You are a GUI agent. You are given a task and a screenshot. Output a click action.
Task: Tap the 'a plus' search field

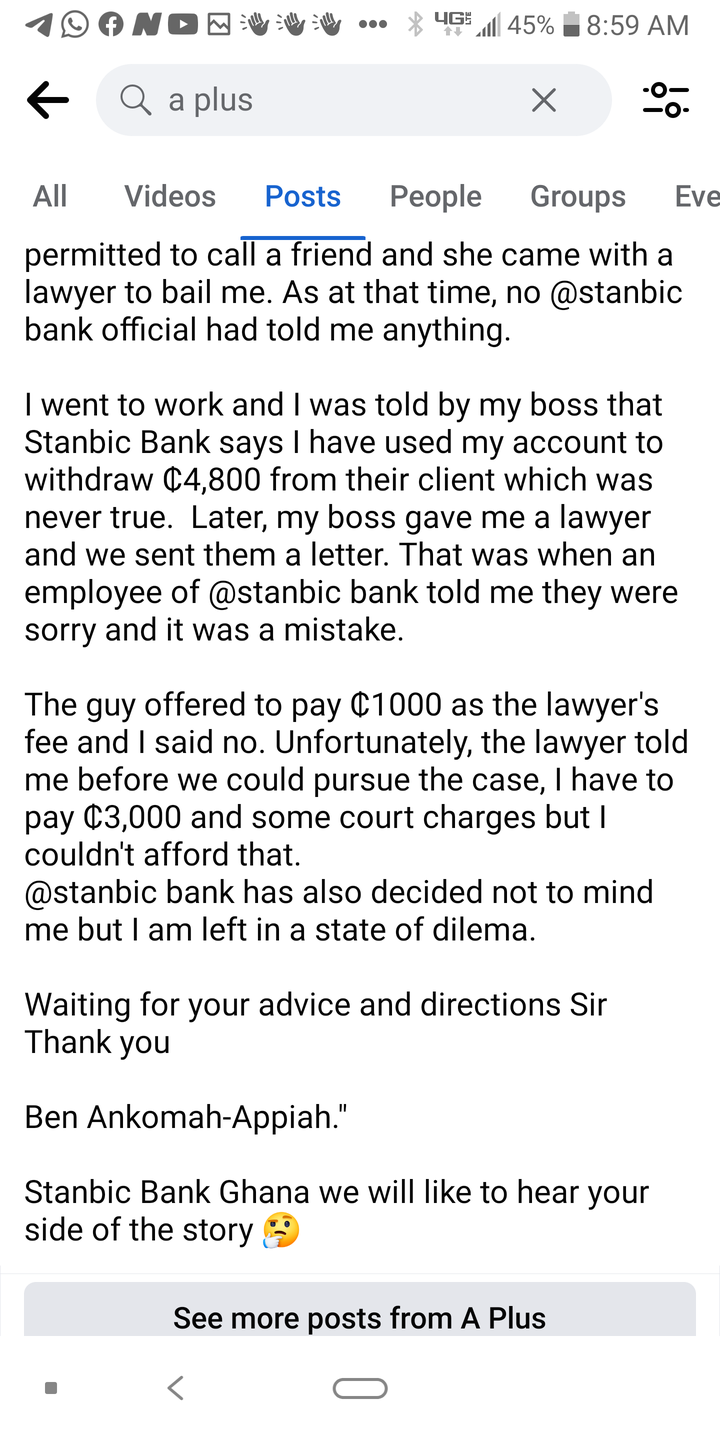tap(330, 100)
